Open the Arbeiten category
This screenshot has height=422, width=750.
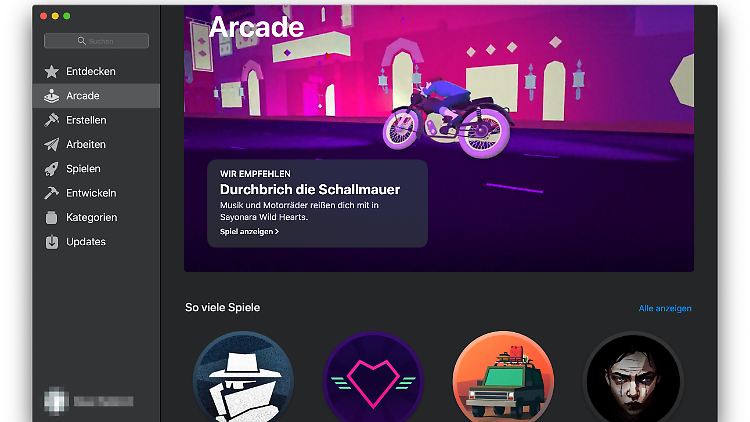click(x=85, y=144)
